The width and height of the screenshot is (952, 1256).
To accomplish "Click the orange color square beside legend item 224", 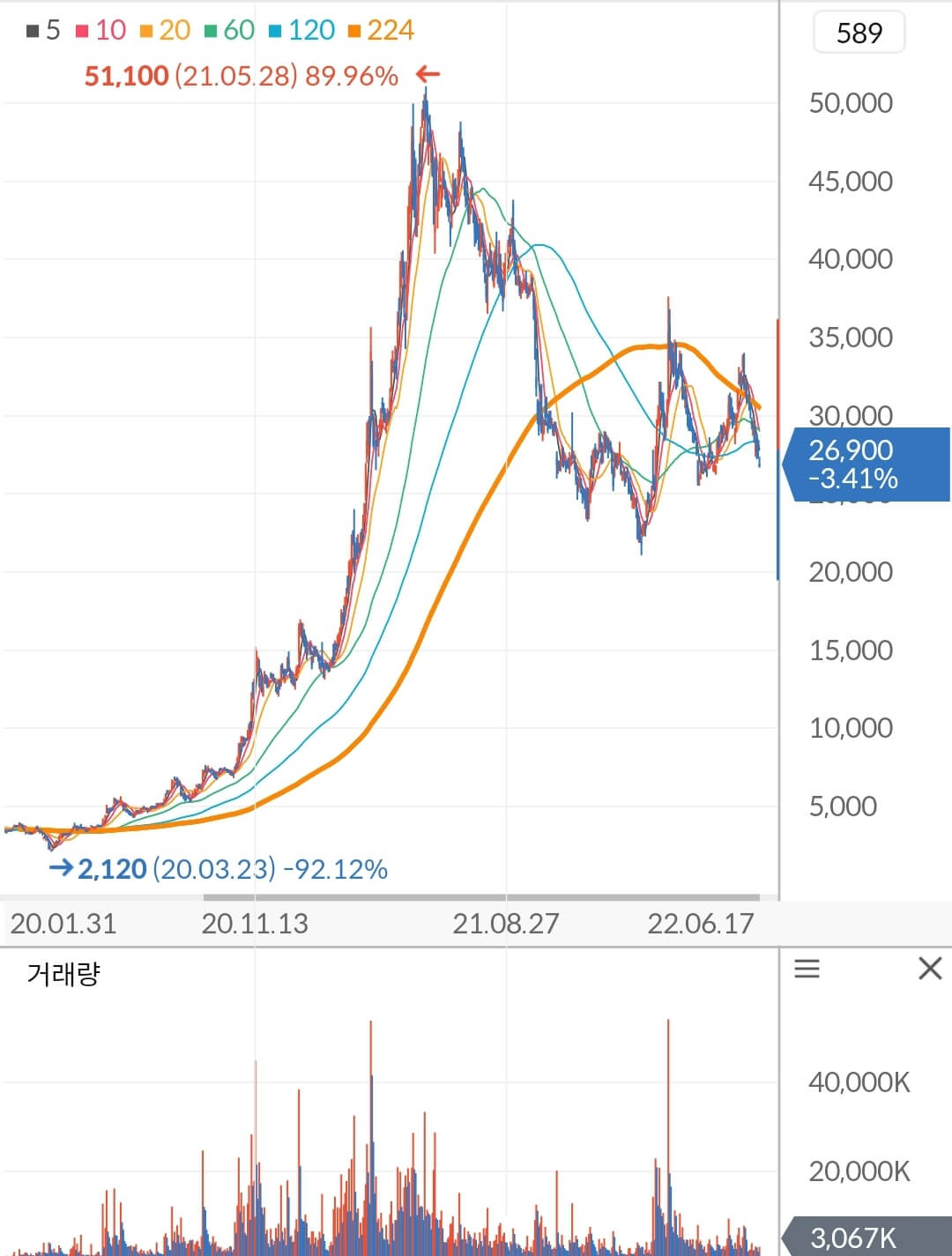I will (x=352, y=29).
